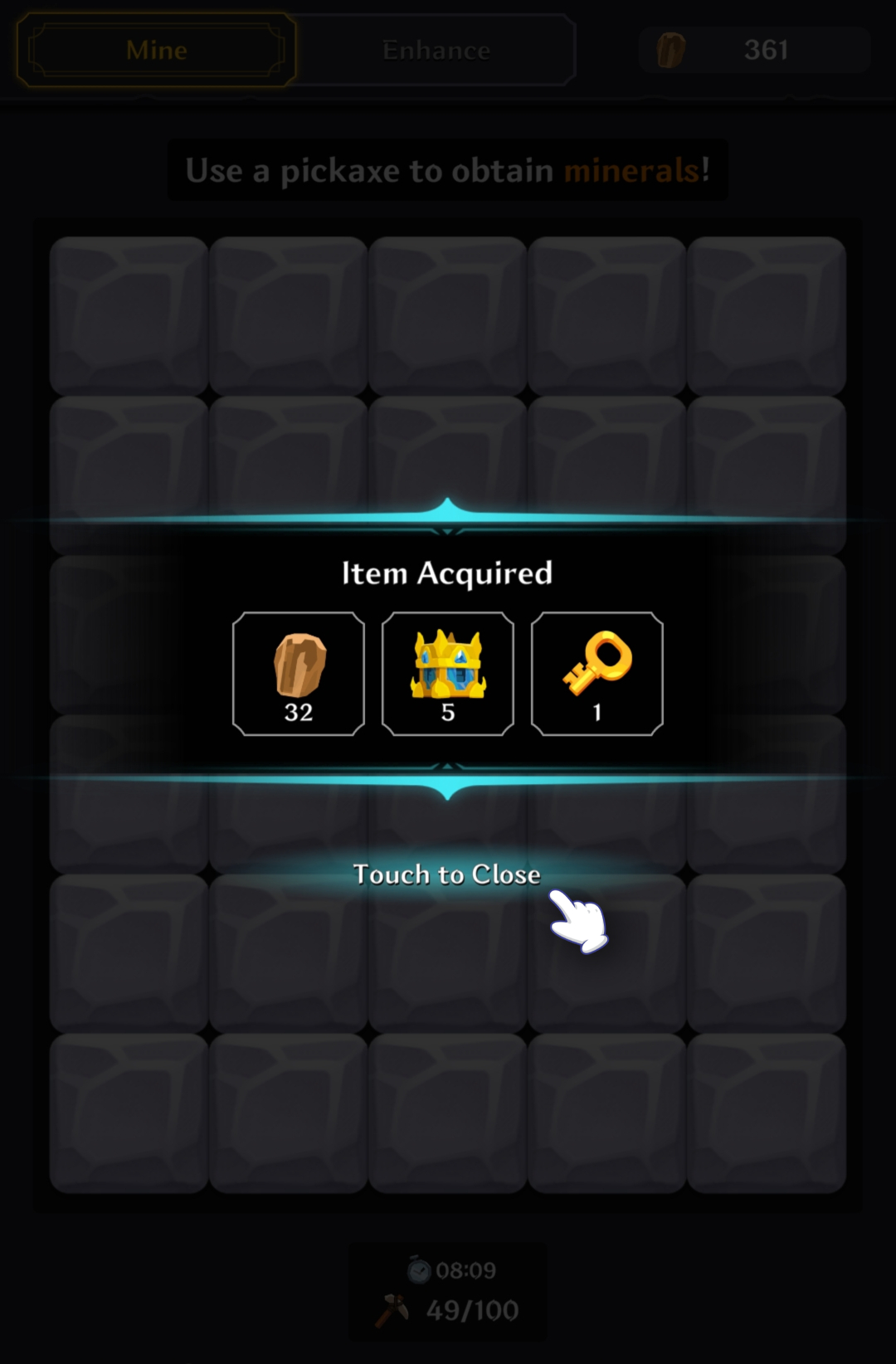896x1364 pixels.
Task: View the acquired golden chest item
Action: pyautogui.click(x=448, y=674)
